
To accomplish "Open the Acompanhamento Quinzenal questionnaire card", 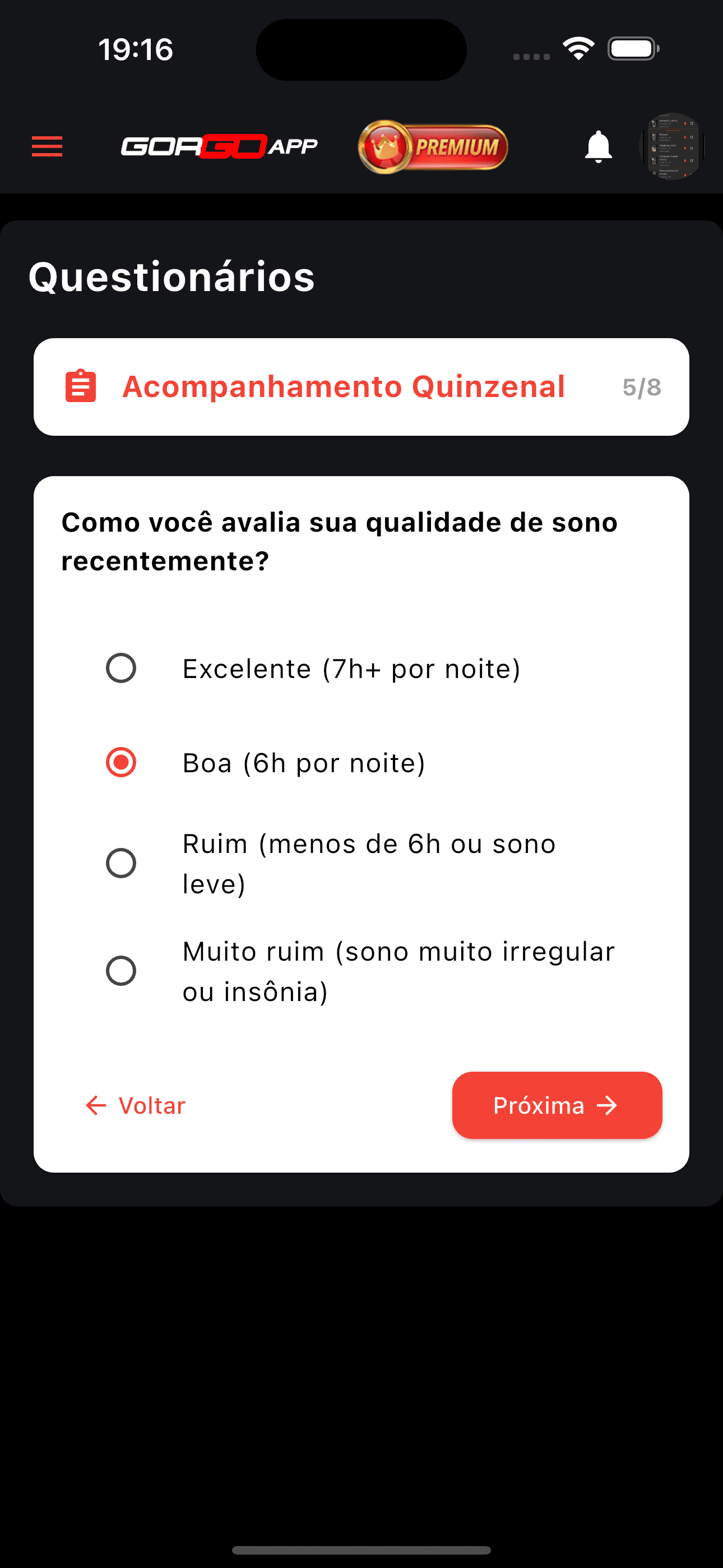I will point(361,386).
